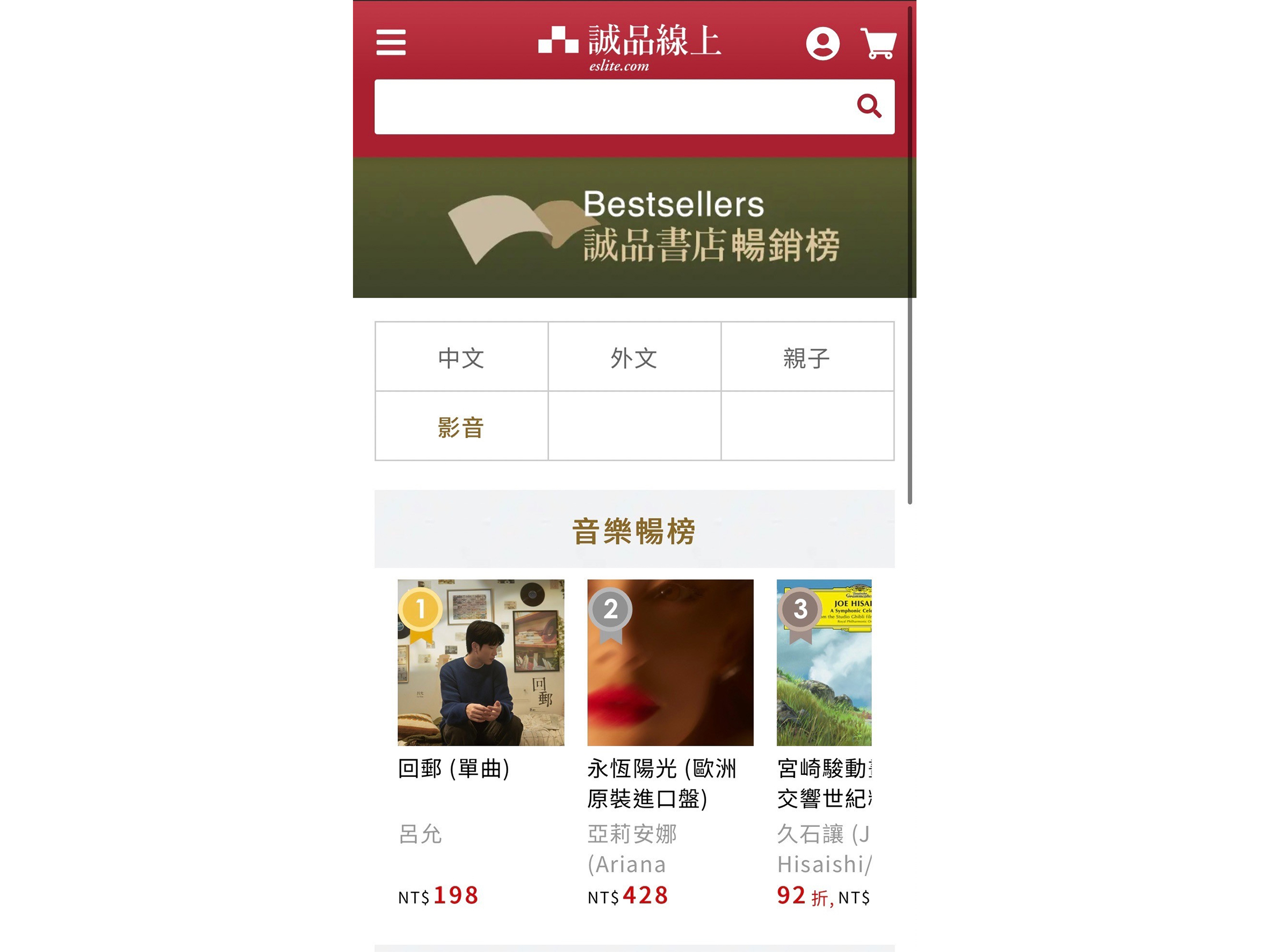
Task: View the shopping cart
Action: tap(878, 43)
